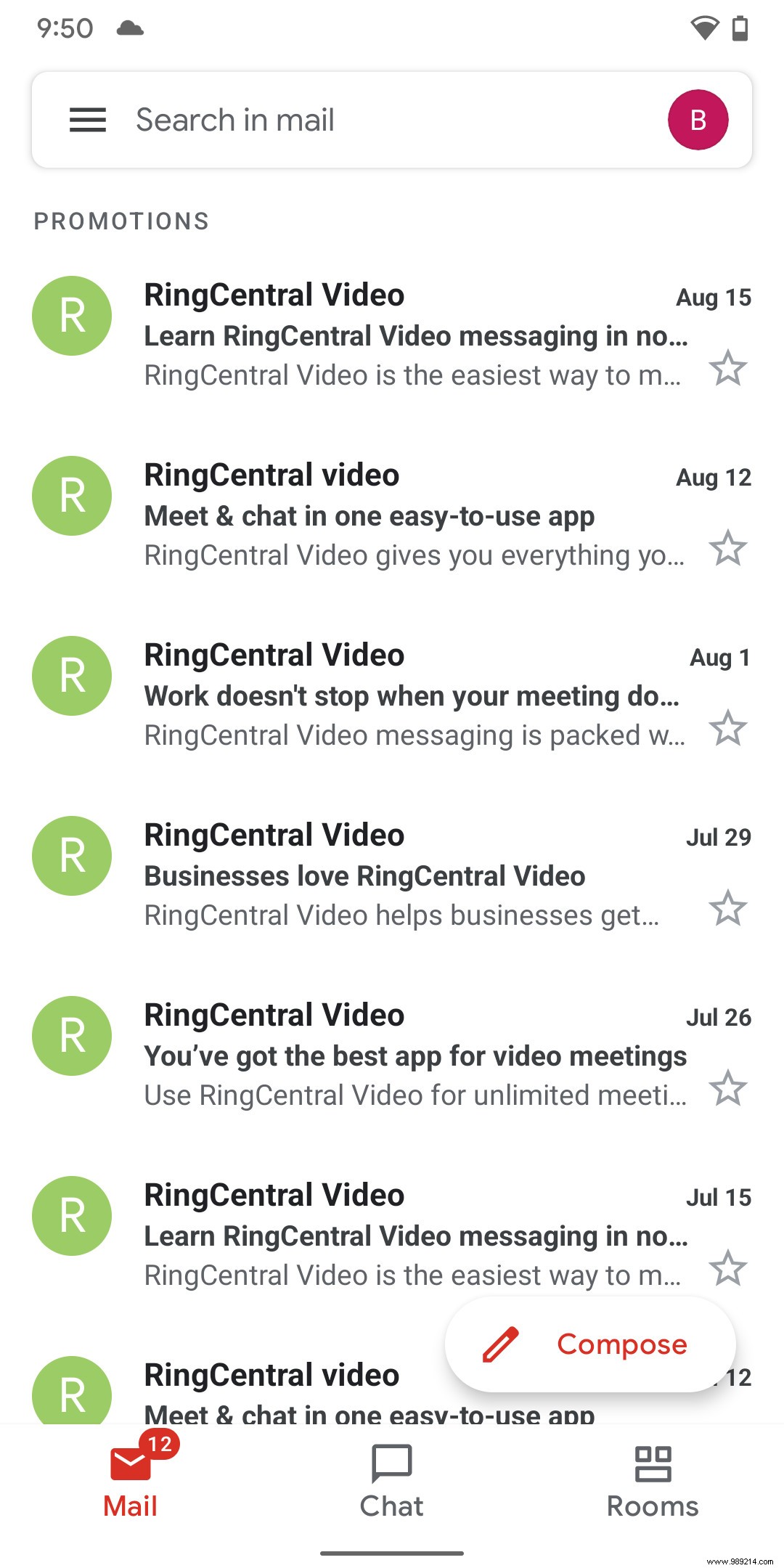Screen dimensions: 784x1568
Task: Open the navigation drawer menu
Action: pyautogui.click(x=87, y=120)
